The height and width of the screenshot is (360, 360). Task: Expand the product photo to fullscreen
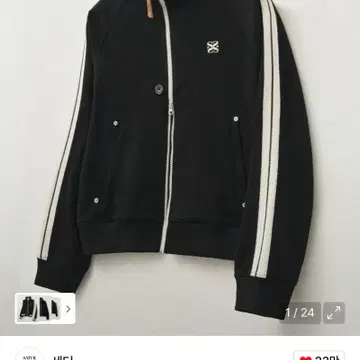pyautogui.click(x=334, y=313)
